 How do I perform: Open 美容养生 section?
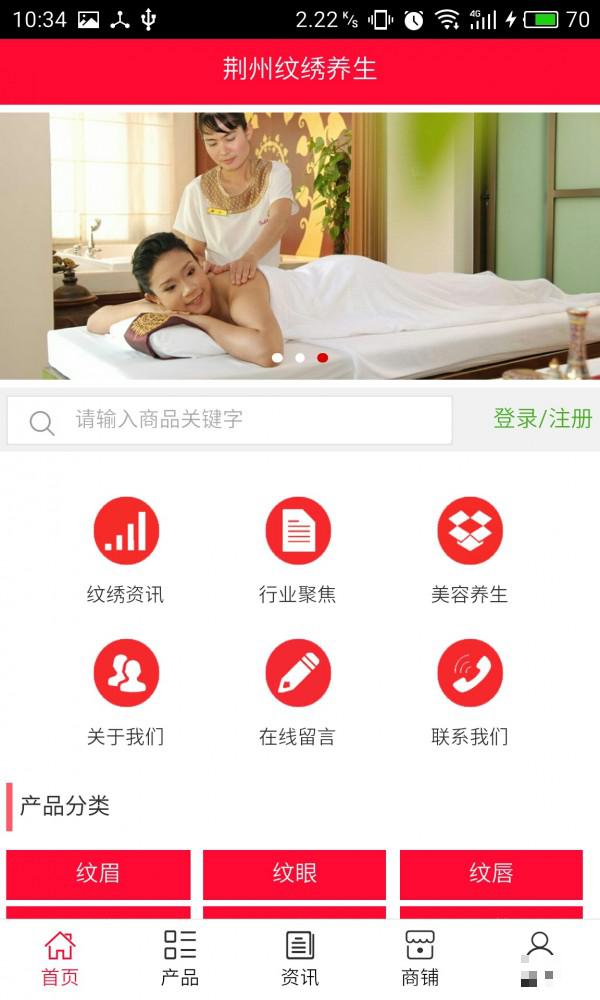(x=469, y=550)
